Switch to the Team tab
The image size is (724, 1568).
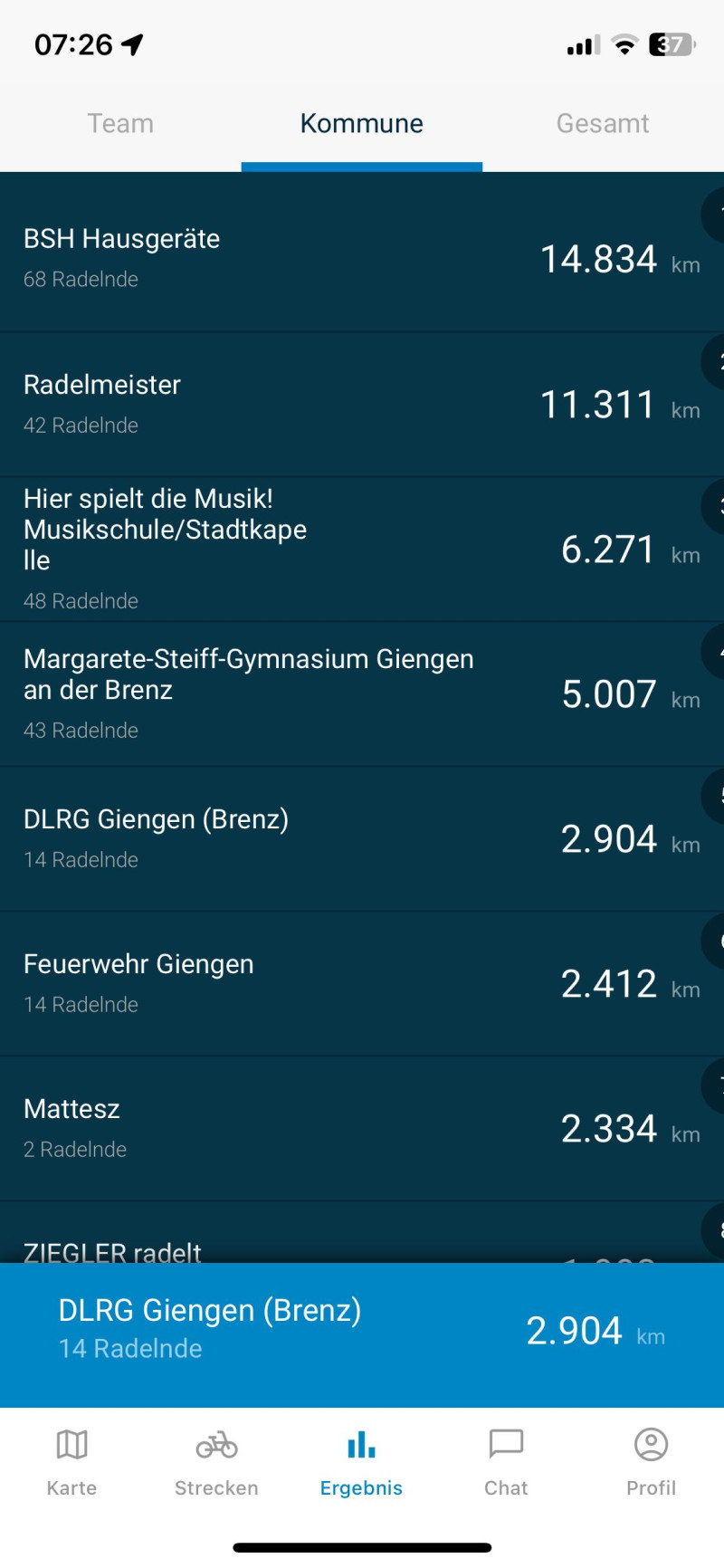click(120, 124)
